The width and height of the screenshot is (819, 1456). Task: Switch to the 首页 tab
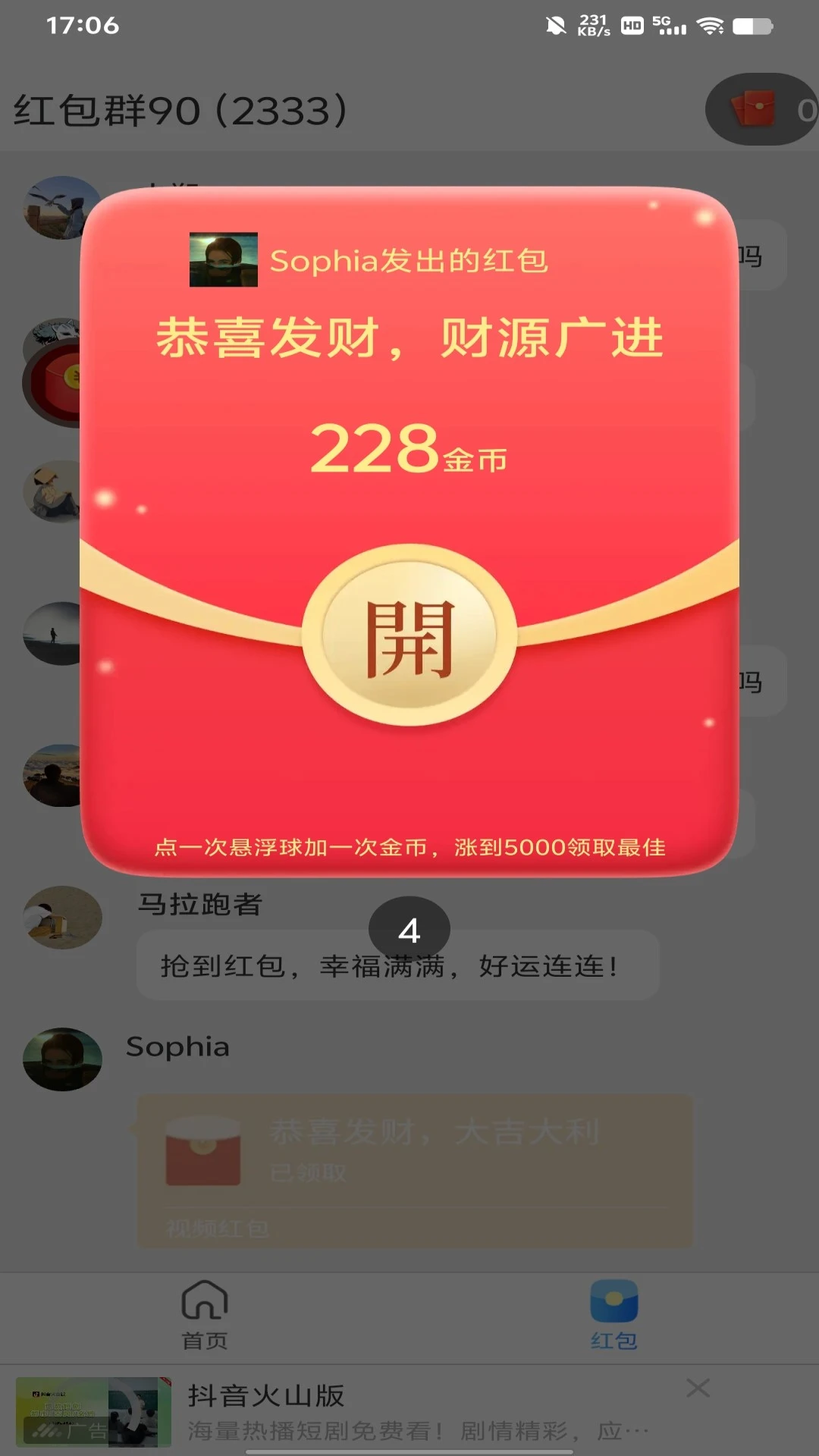205,1314
